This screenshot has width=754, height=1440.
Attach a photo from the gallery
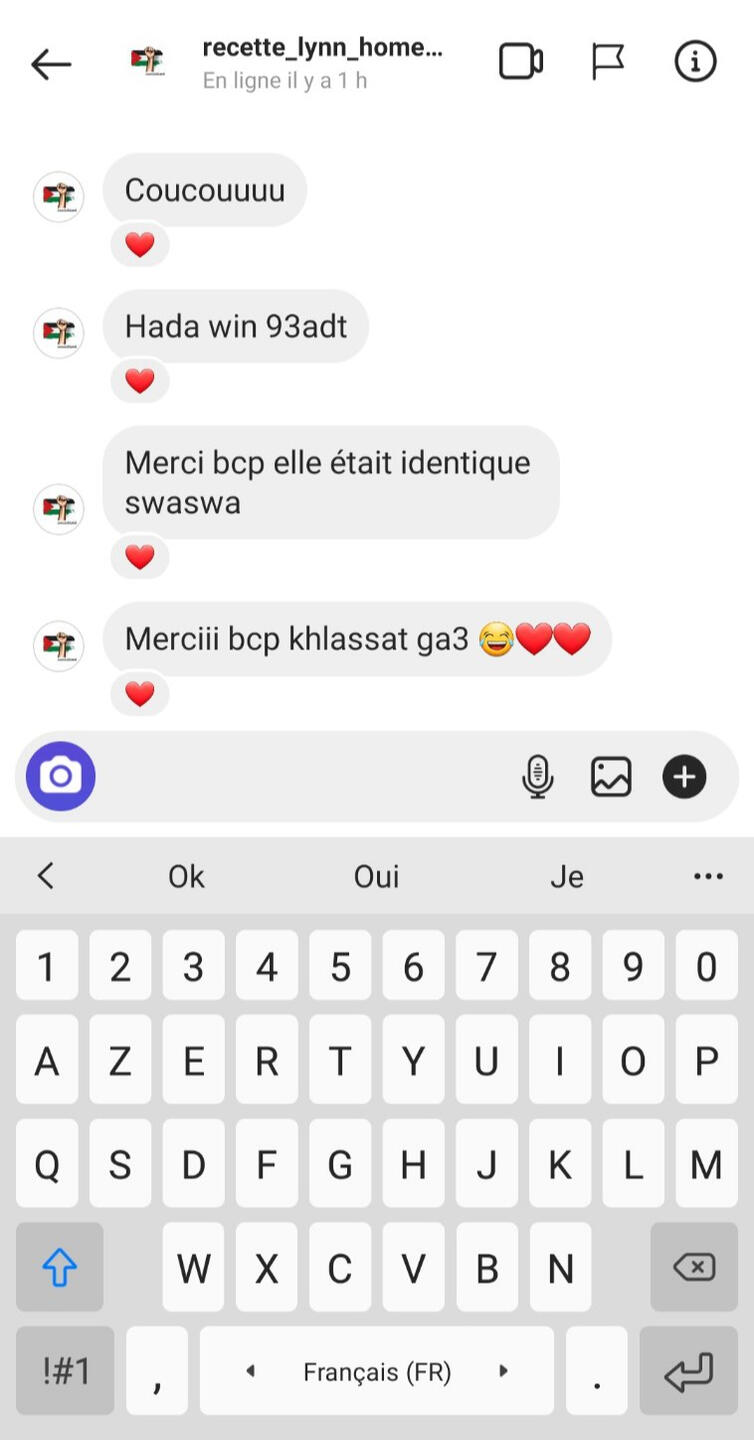click(611, 777)
